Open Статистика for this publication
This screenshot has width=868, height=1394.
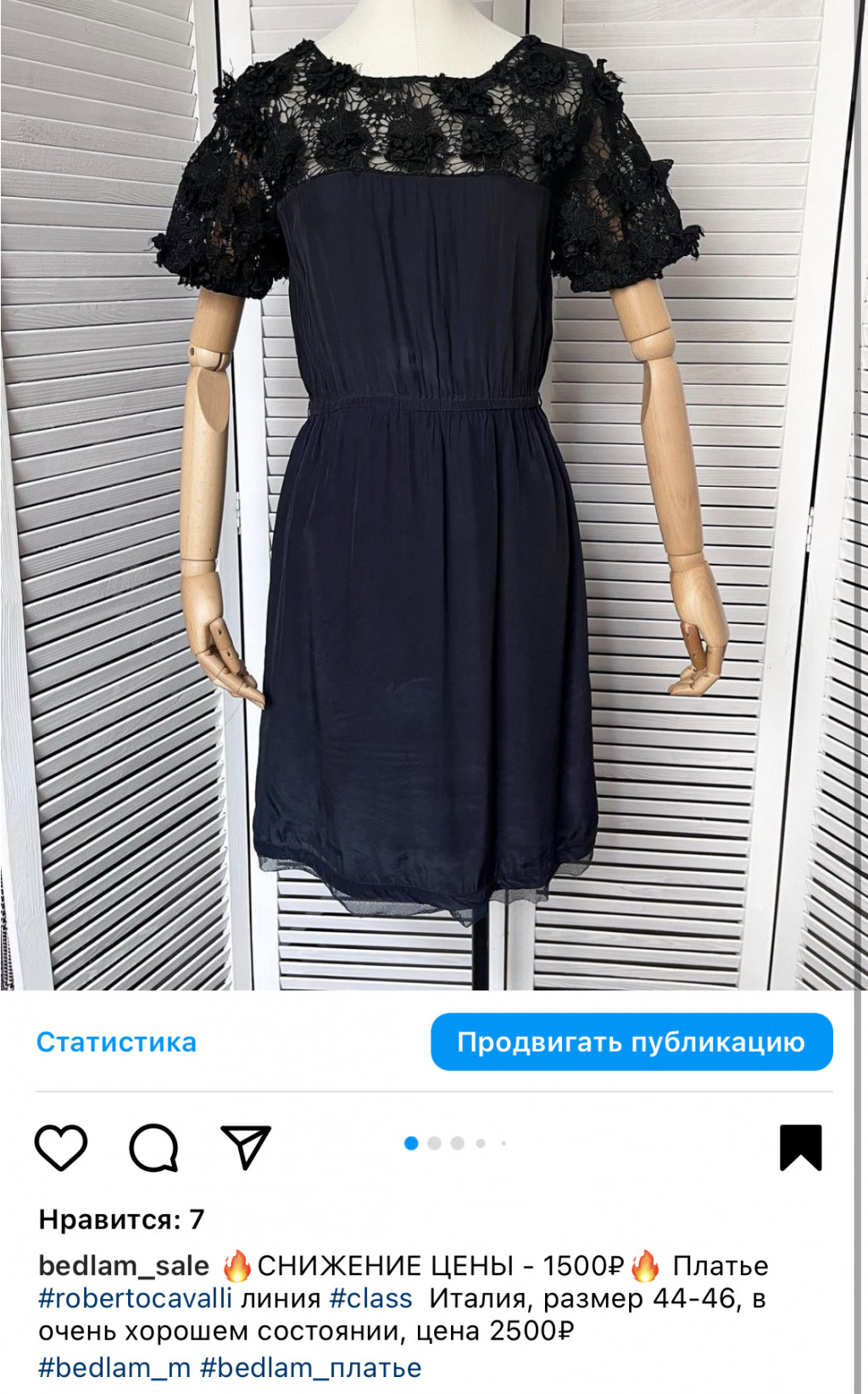[116, 1042]
